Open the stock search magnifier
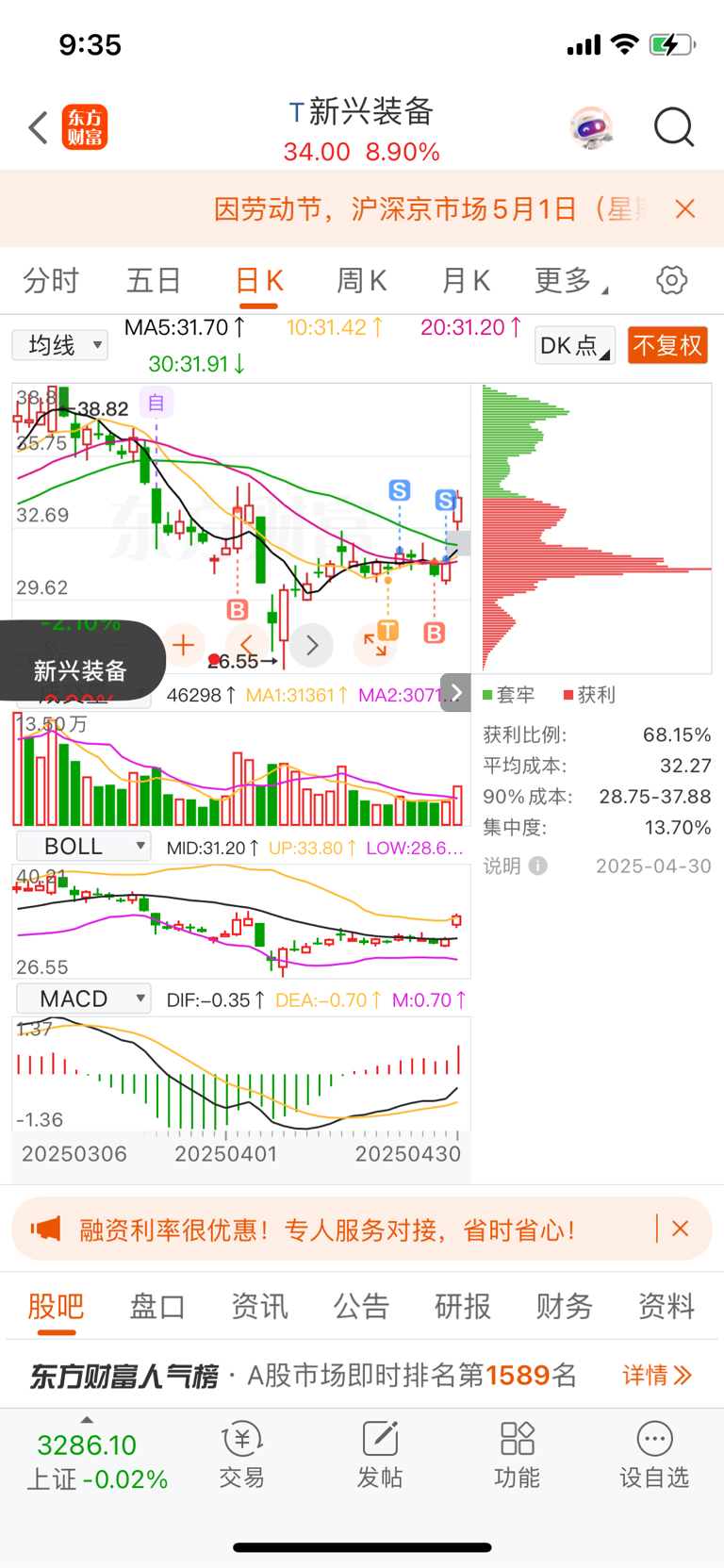The height and width of the screenshot is (1568, 724). click(673, 127)
